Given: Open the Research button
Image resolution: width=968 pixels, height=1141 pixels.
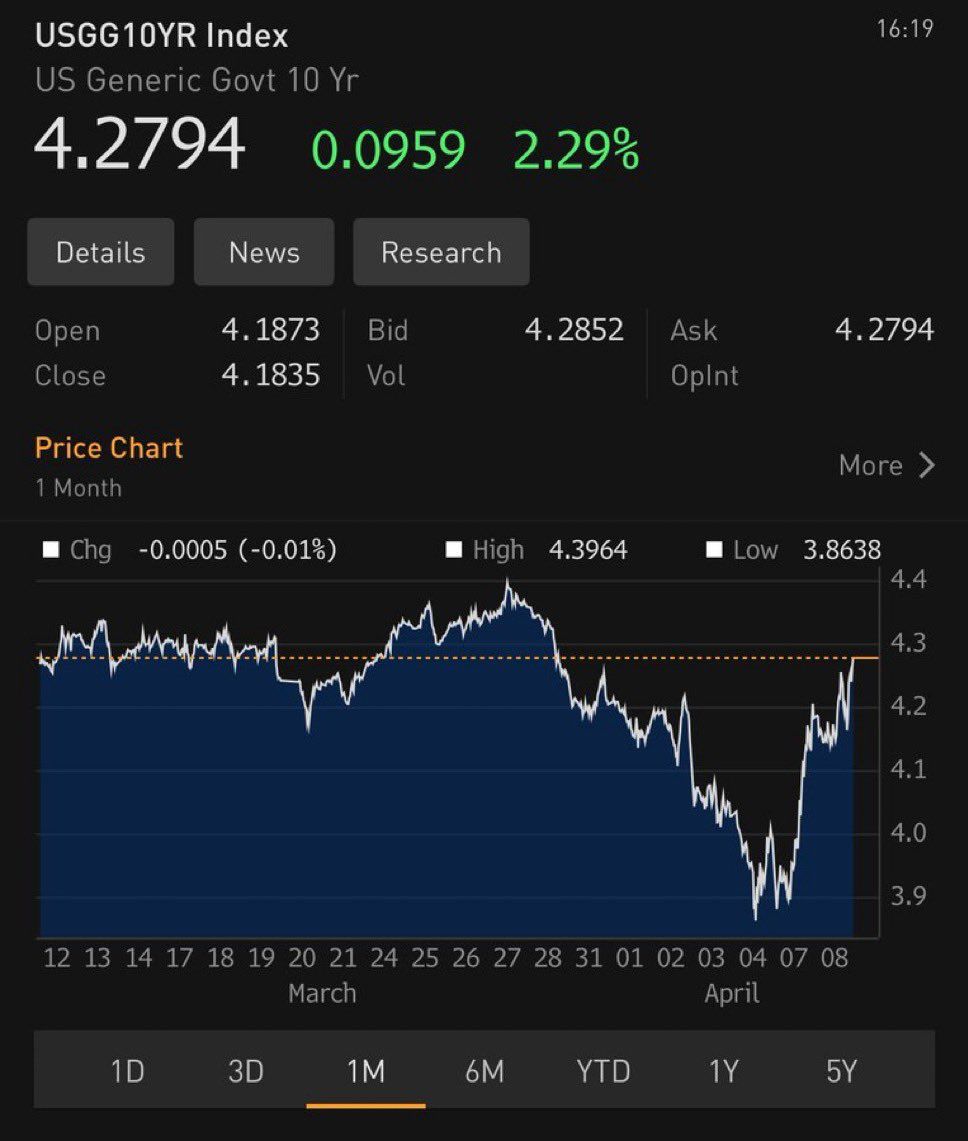Looking at the screenshot, I should tap(441, 253).
